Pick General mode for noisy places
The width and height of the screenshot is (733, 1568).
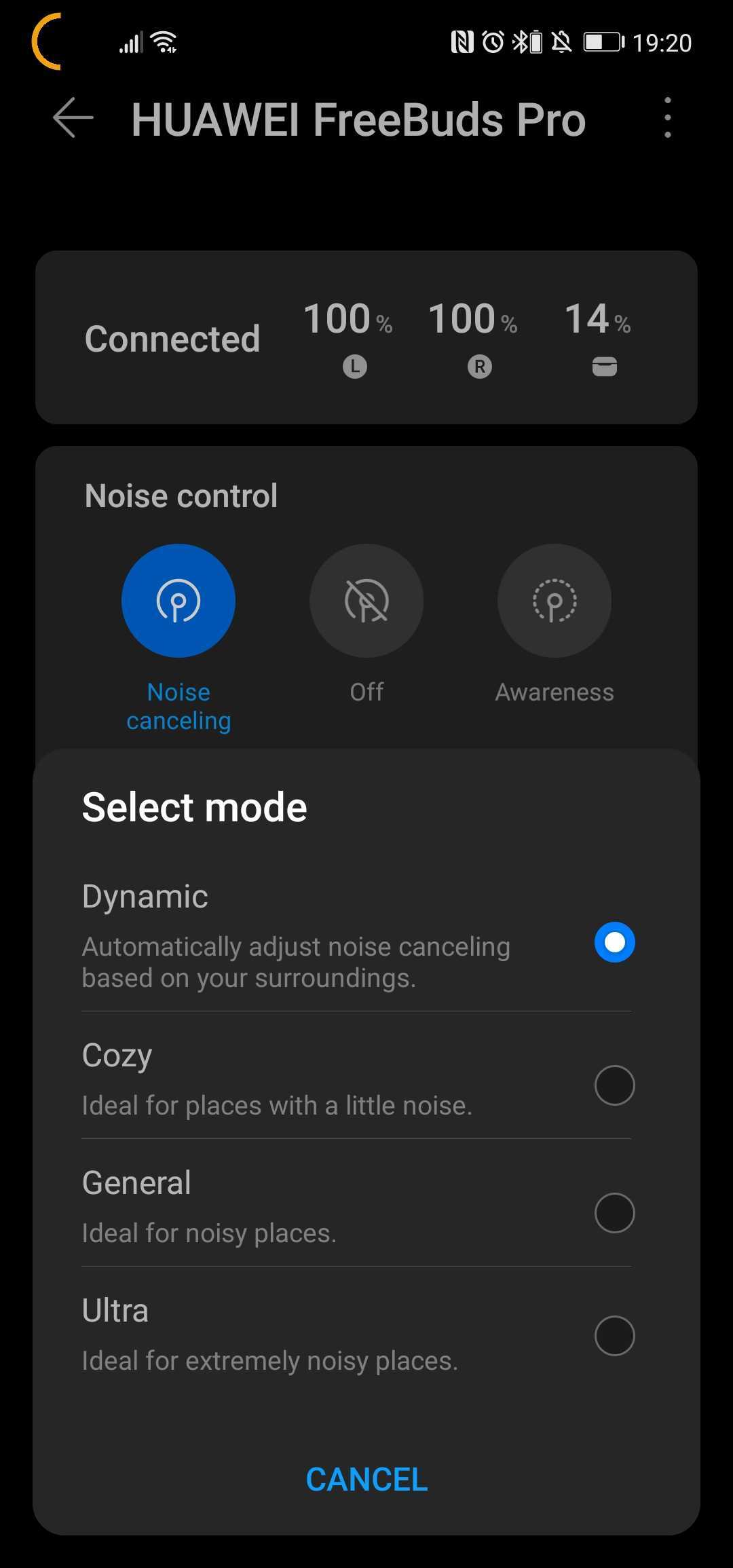pyautogui.click(x=614, y=1213)
